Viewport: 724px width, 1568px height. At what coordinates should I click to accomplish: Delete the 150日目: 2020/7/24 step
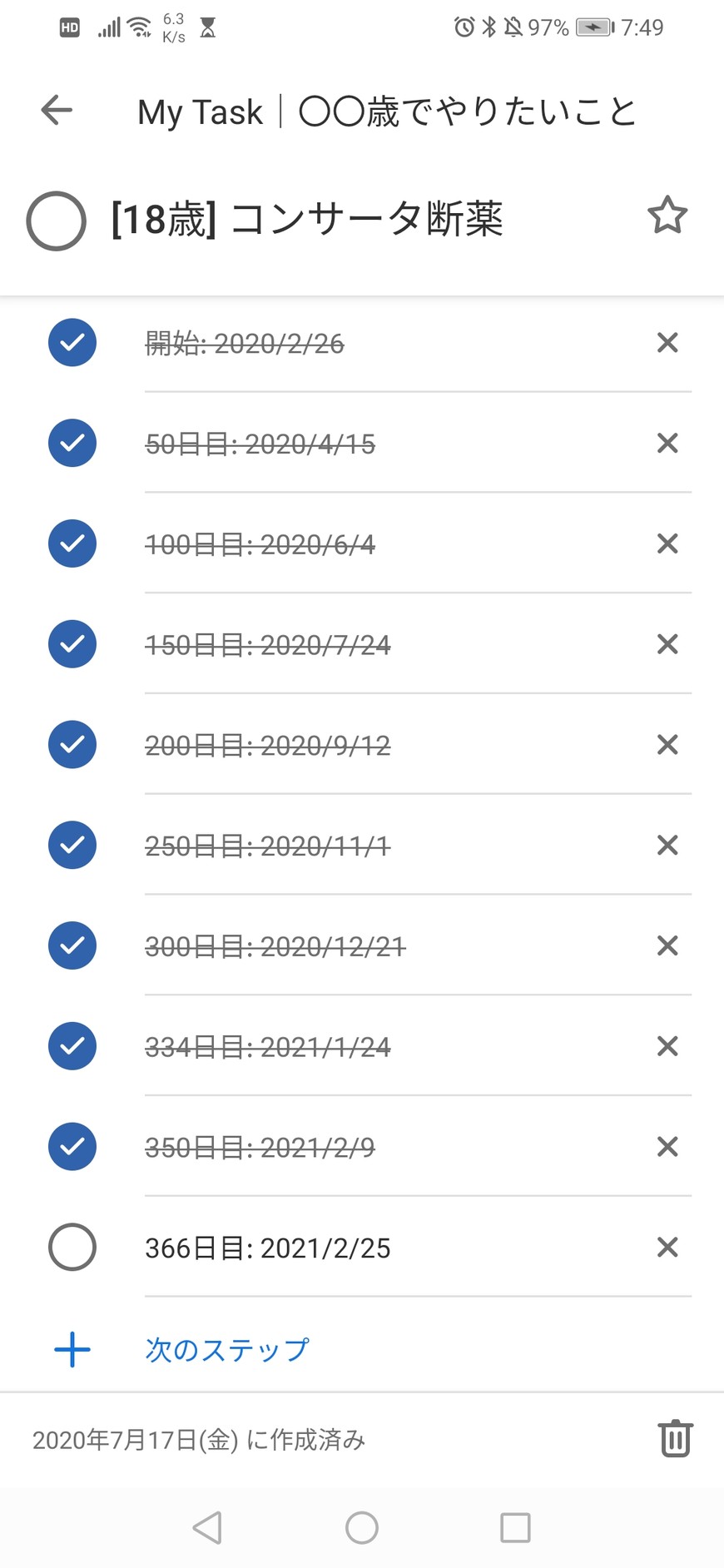click(x=667, y=644)
